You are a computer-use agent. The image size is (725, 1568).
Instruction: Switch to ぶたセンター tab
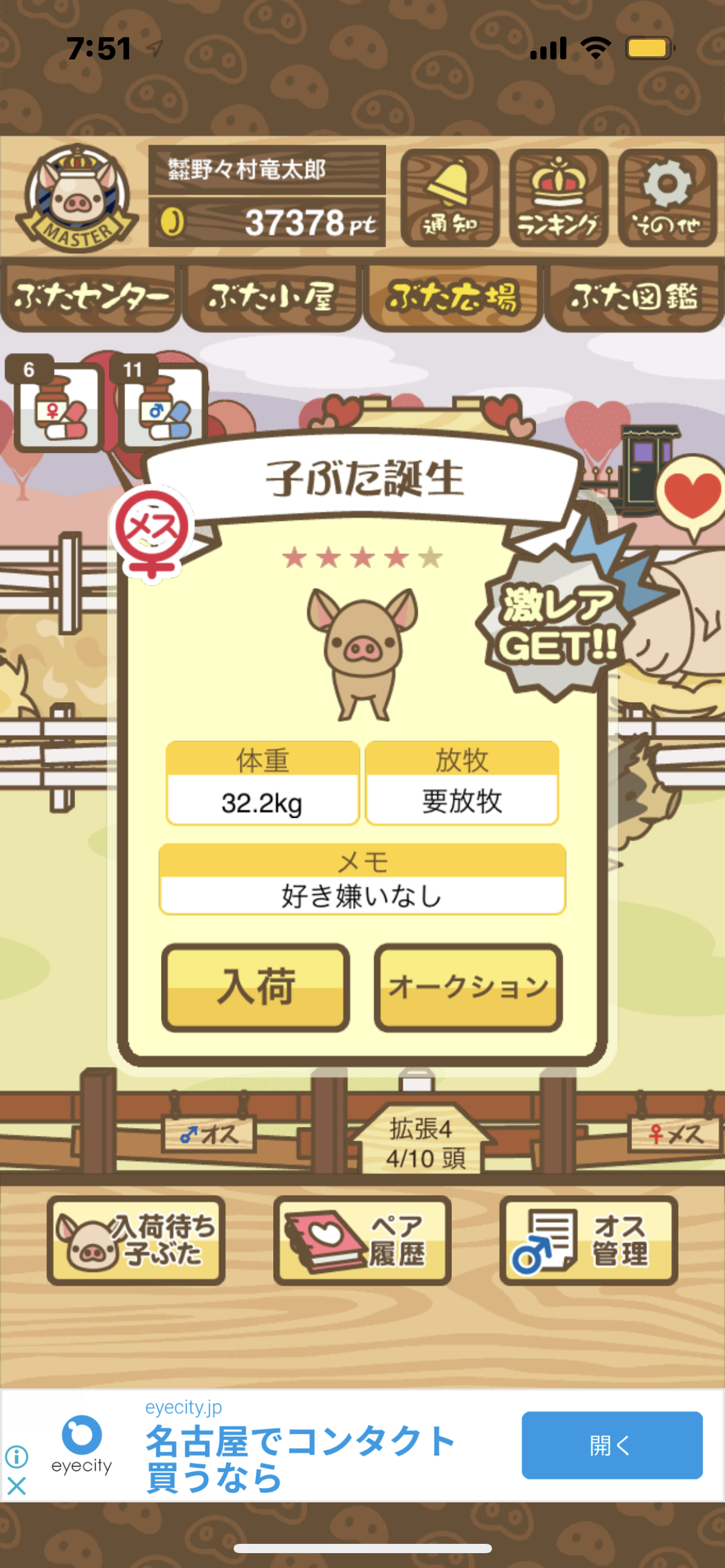[x=91, y=298]
